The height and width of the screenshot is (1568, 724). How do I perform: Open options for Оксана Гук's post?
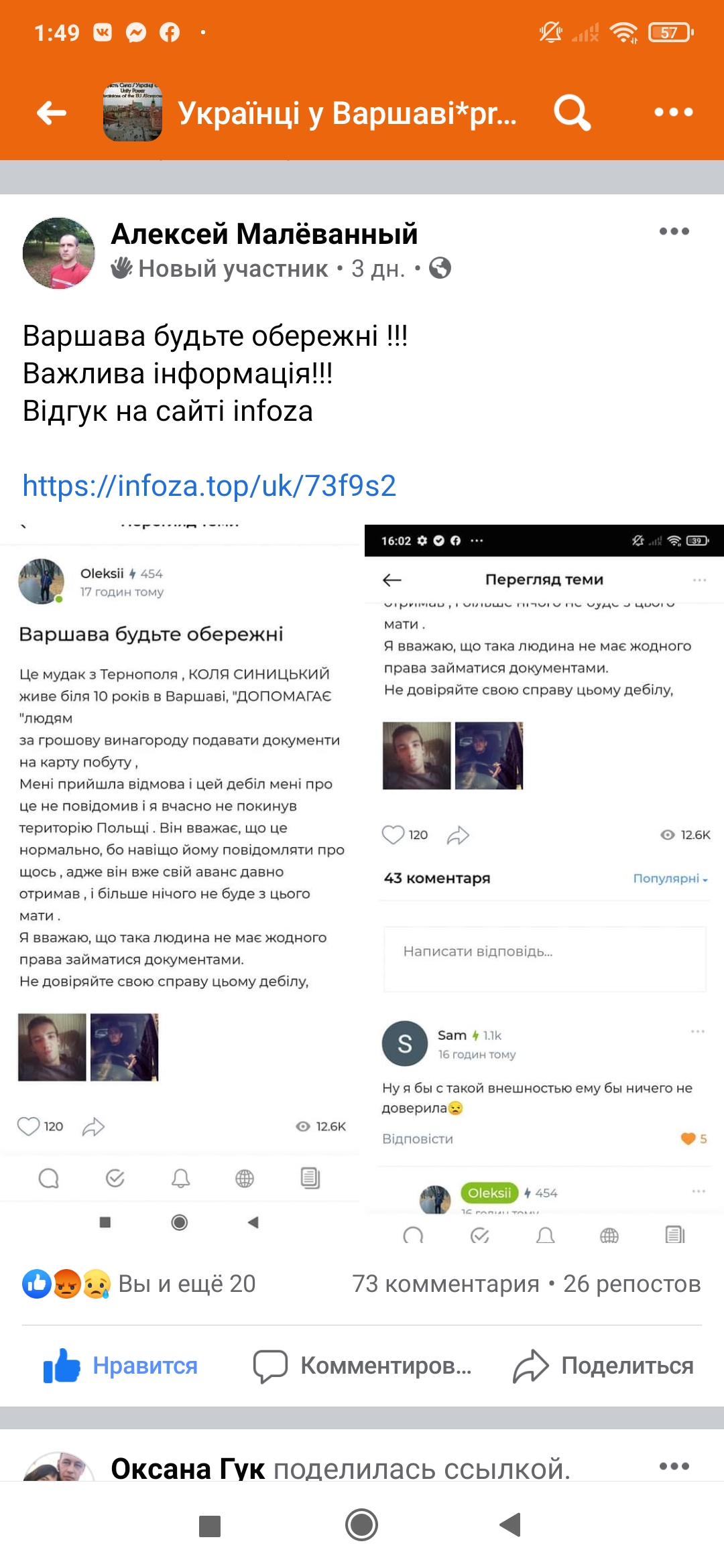(674, 1466)
